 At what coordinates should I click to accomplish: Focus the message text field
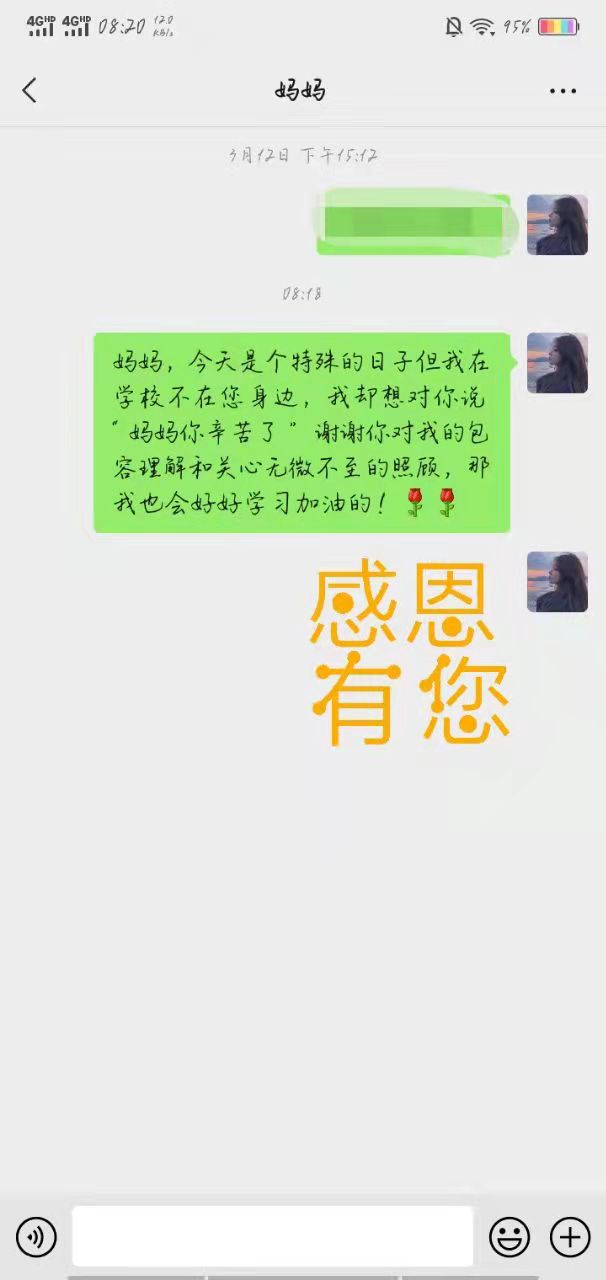tap(272, 1237)
